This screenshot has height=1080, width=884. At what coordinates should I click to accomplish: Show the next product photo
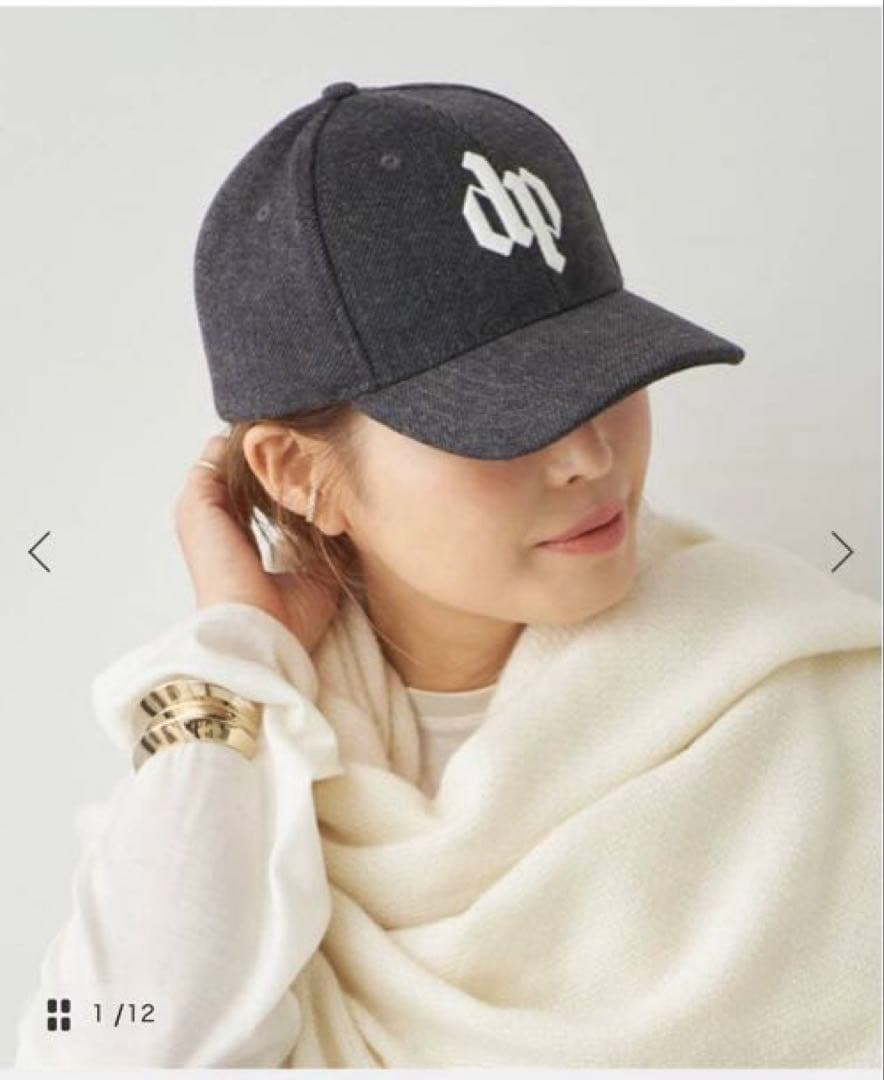click(x=842, y=552)
